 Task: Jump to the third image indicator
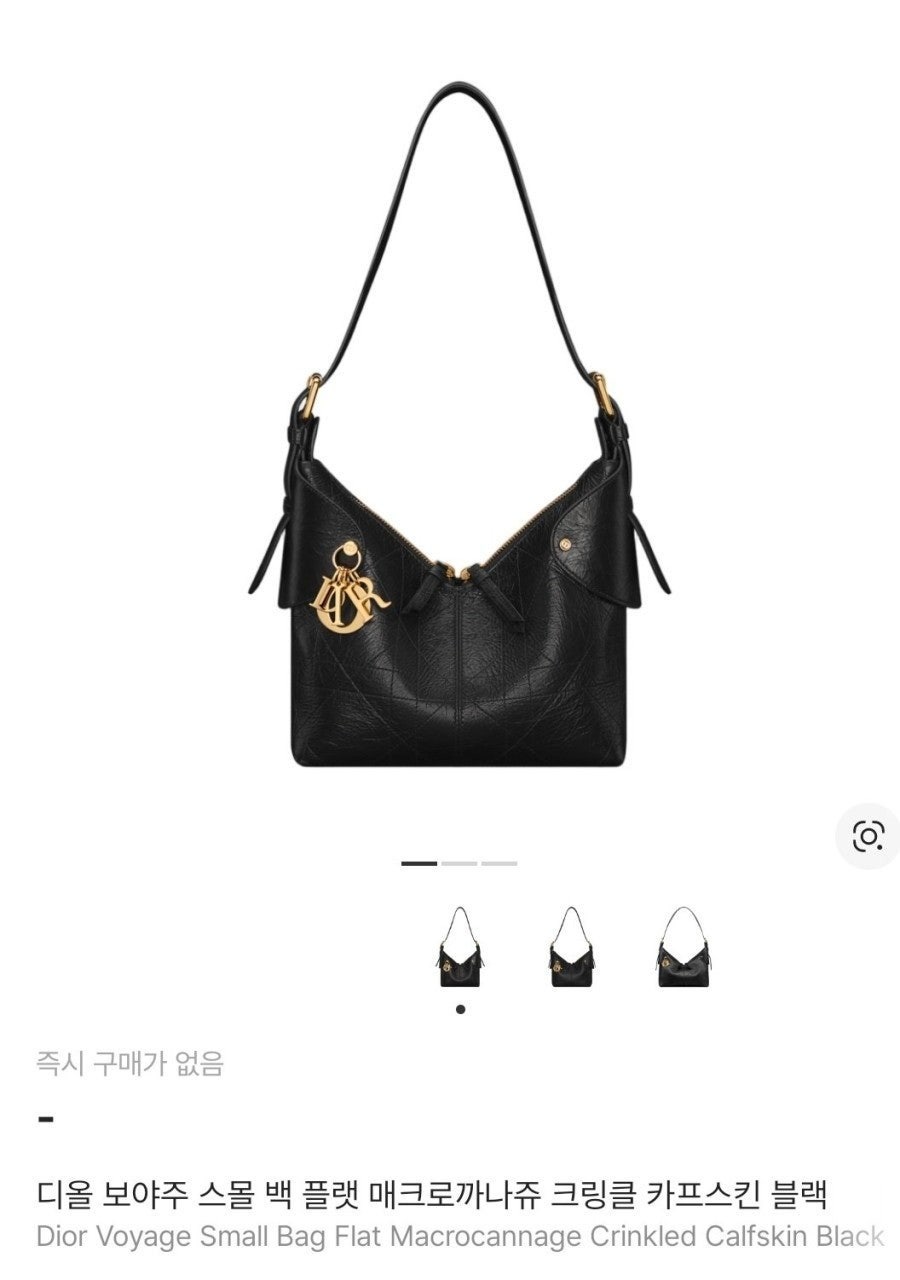(499, 863)
